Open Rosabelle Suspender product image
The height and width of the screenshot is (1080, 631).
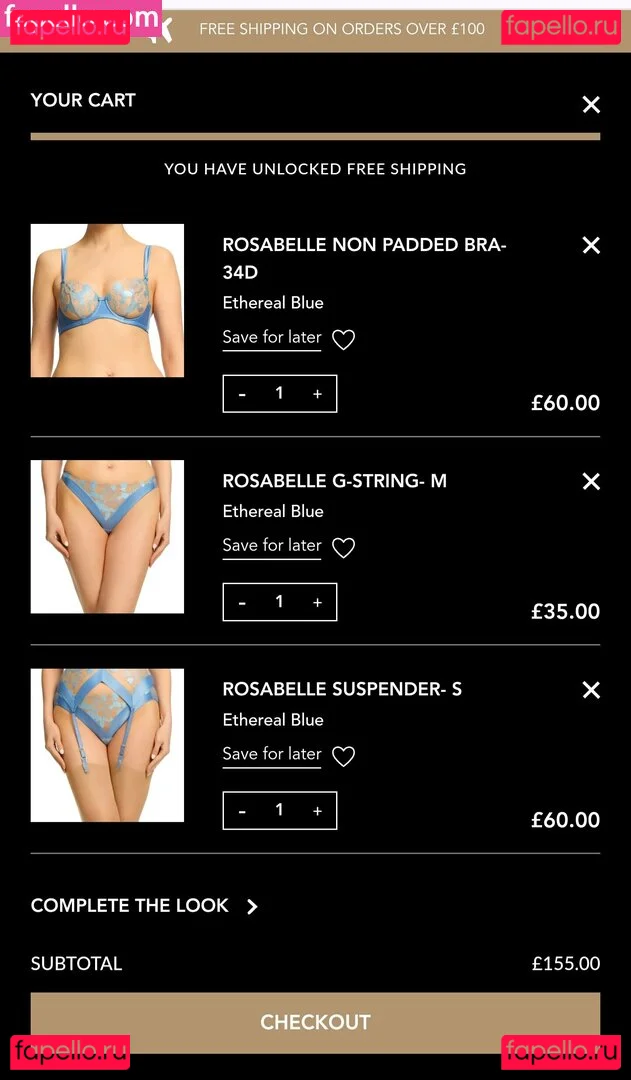(107, 745)
